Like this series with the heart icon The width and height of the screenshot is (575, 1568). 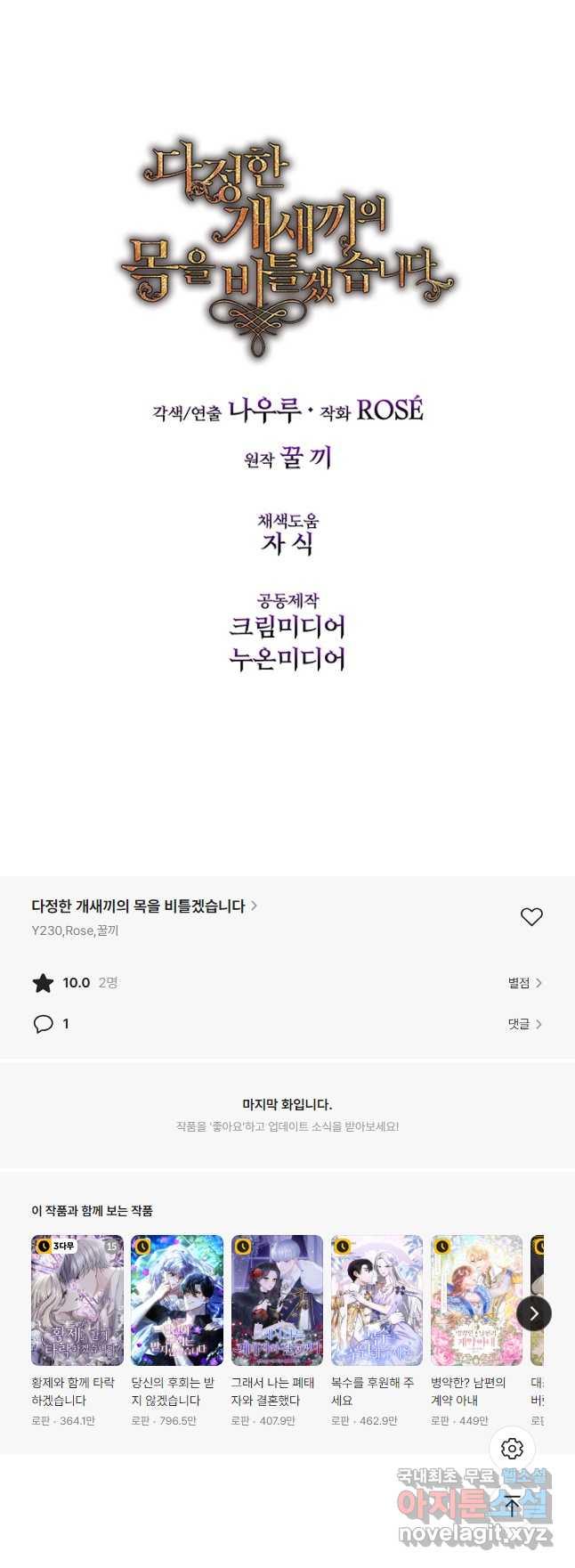coord(531,916)
